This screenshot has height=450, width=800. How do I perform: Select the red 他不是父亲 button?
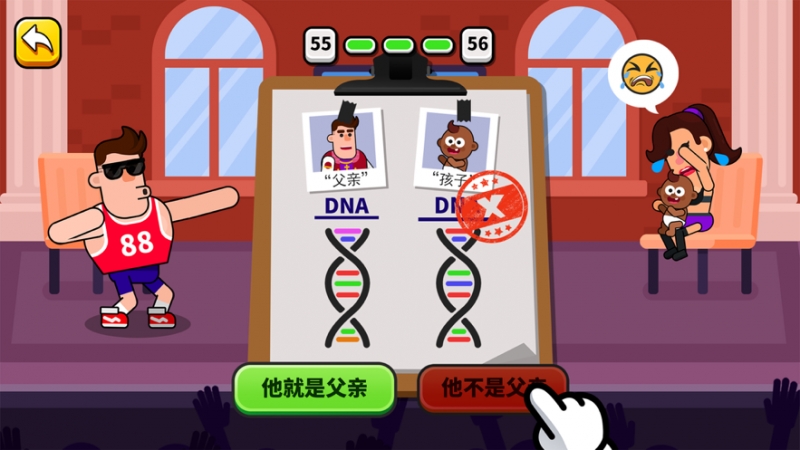[480, 388]
